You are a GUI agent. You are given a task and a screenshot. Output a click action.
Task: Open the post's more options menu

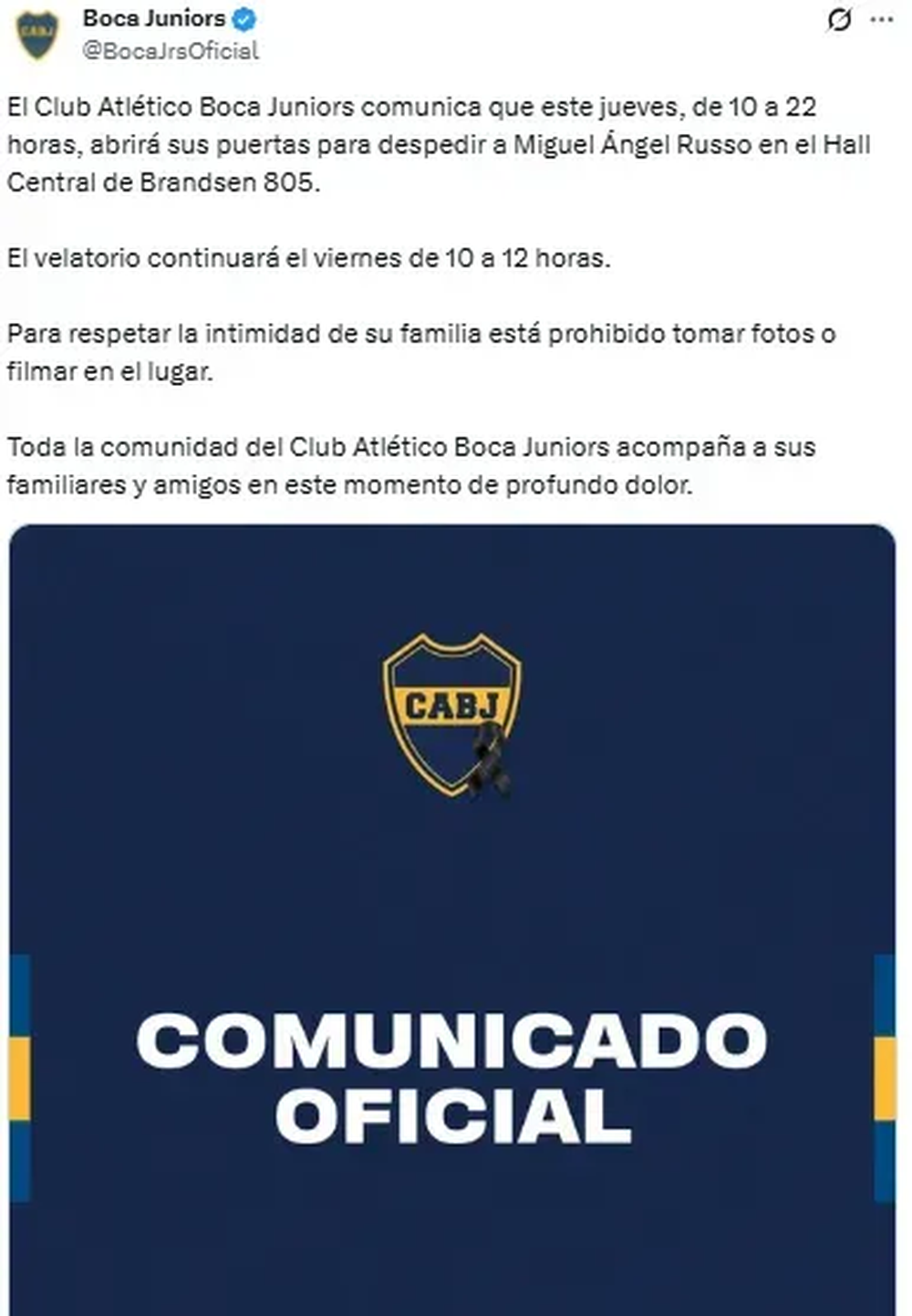[882, 20]
